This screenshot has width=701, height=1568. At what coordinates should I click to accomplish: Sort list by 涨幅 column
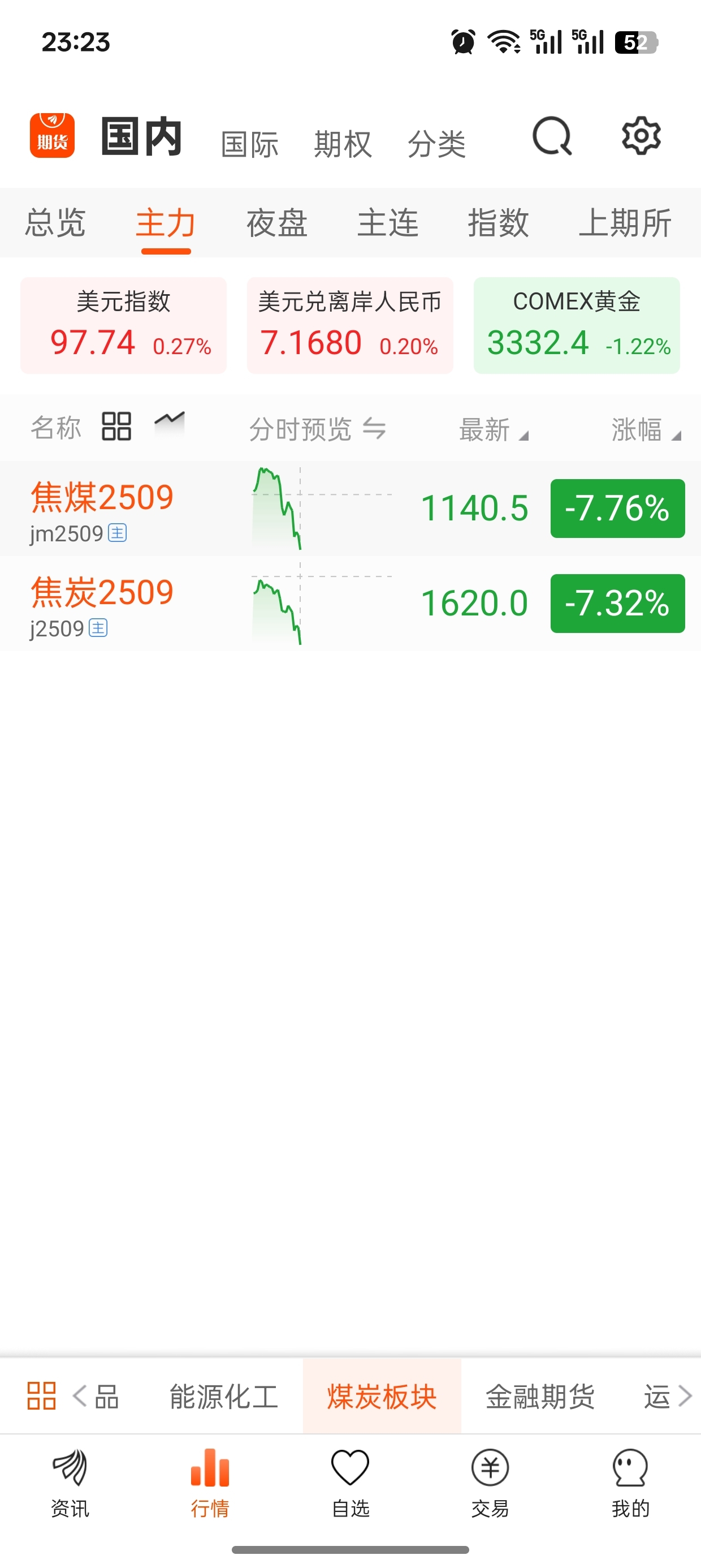click(x=646, y=429)
